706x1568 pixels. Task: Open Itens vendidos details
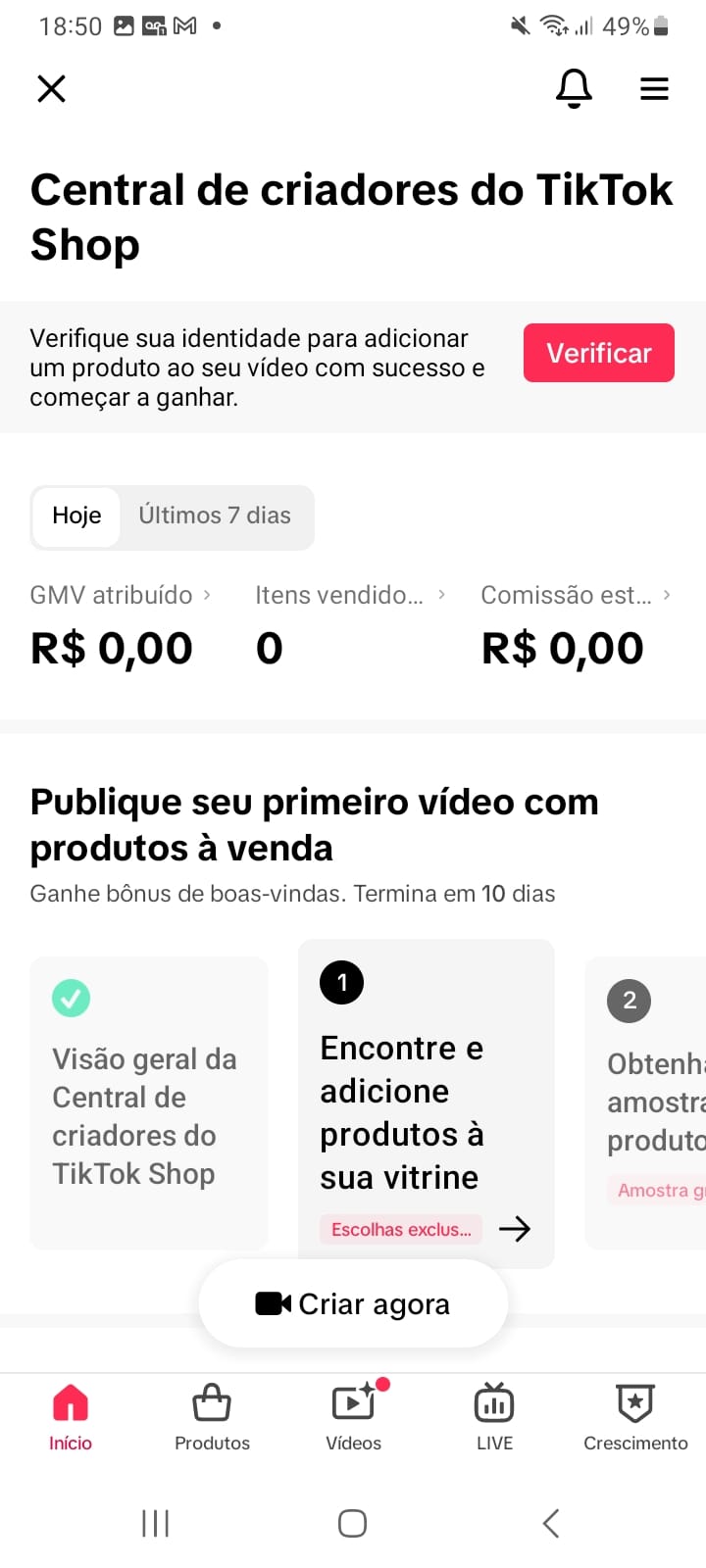349,595
